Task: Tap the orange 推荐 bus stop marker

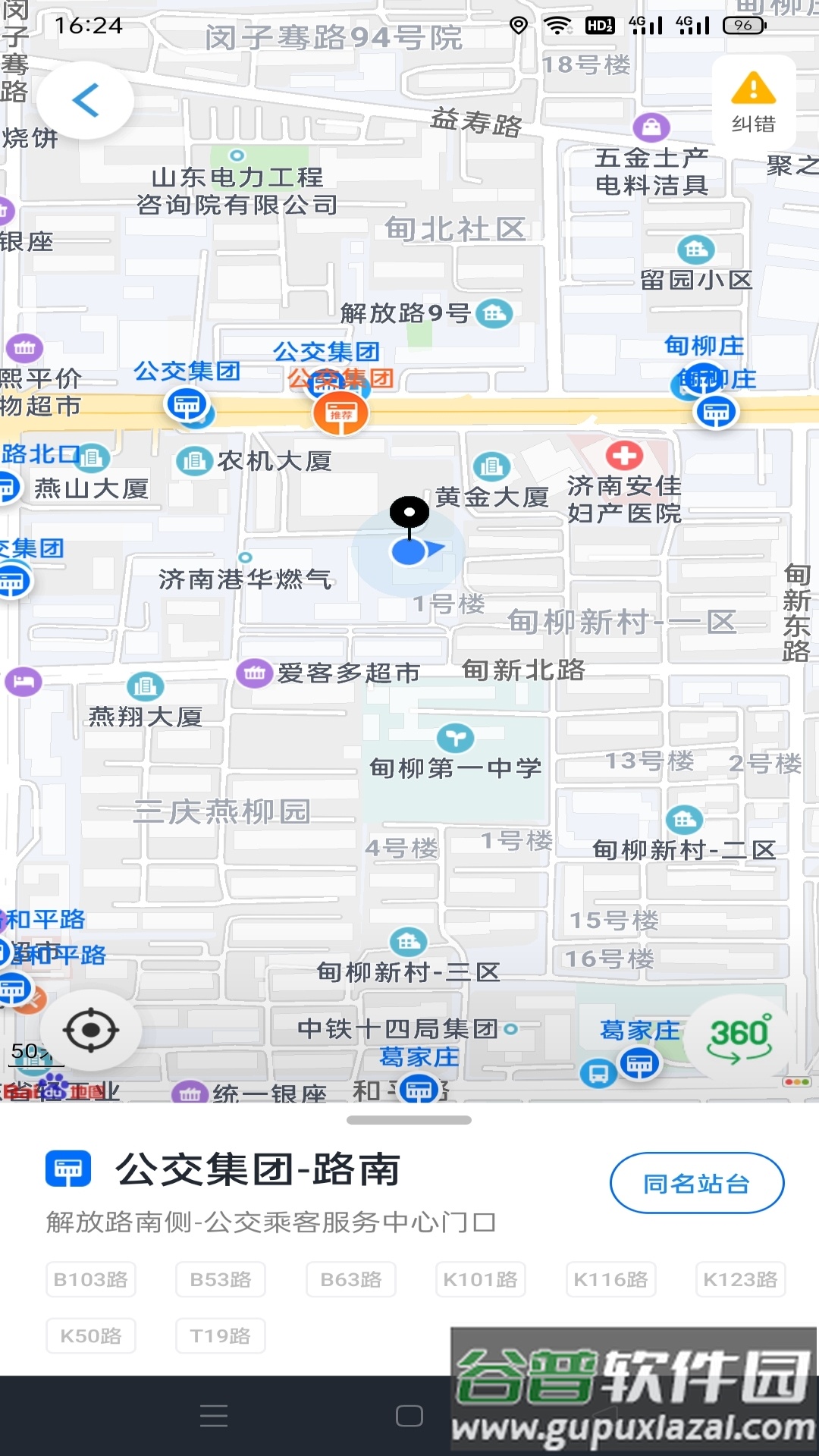Action: 340,413
